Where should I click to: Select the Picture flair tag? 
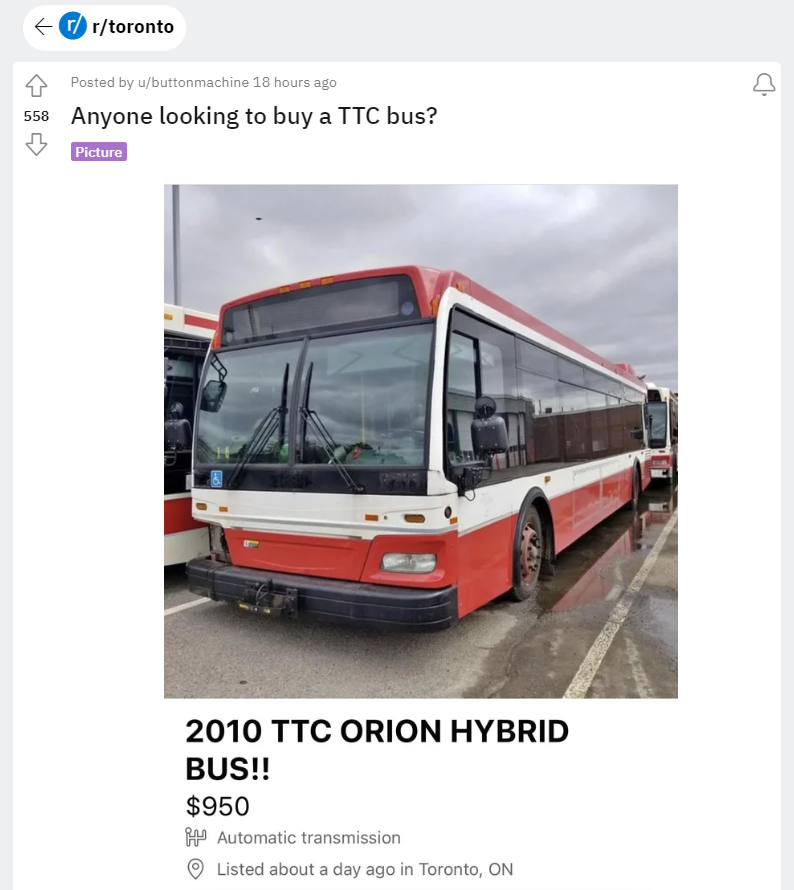coord(99,152)
